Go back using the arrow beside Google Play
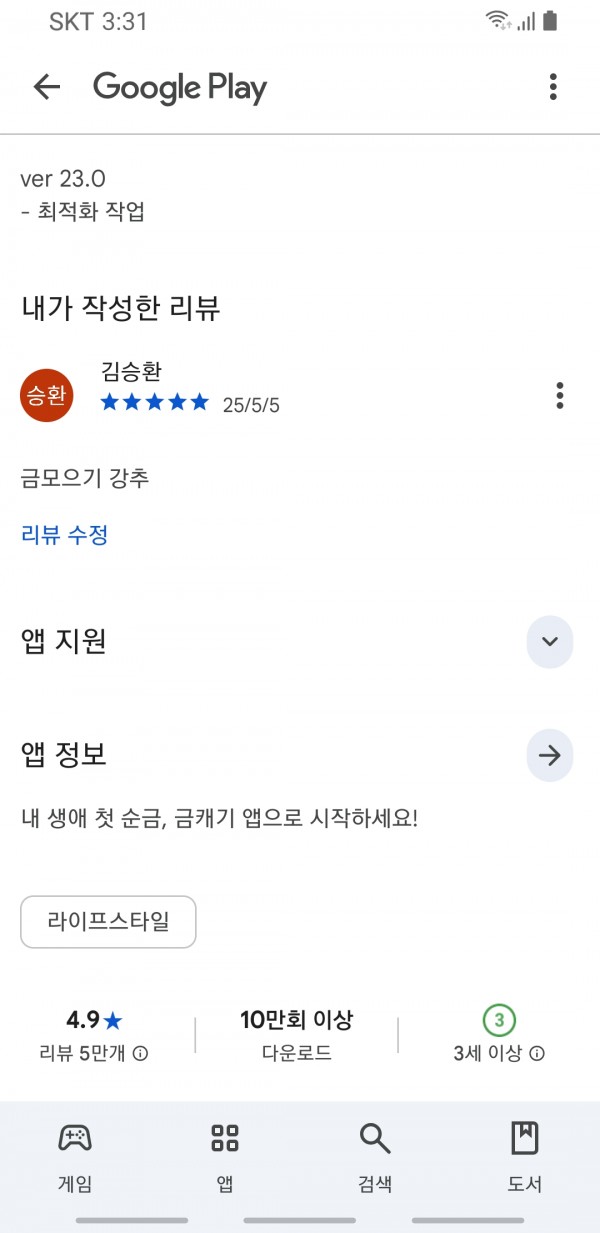600x1233 pixels. point(47,87)
